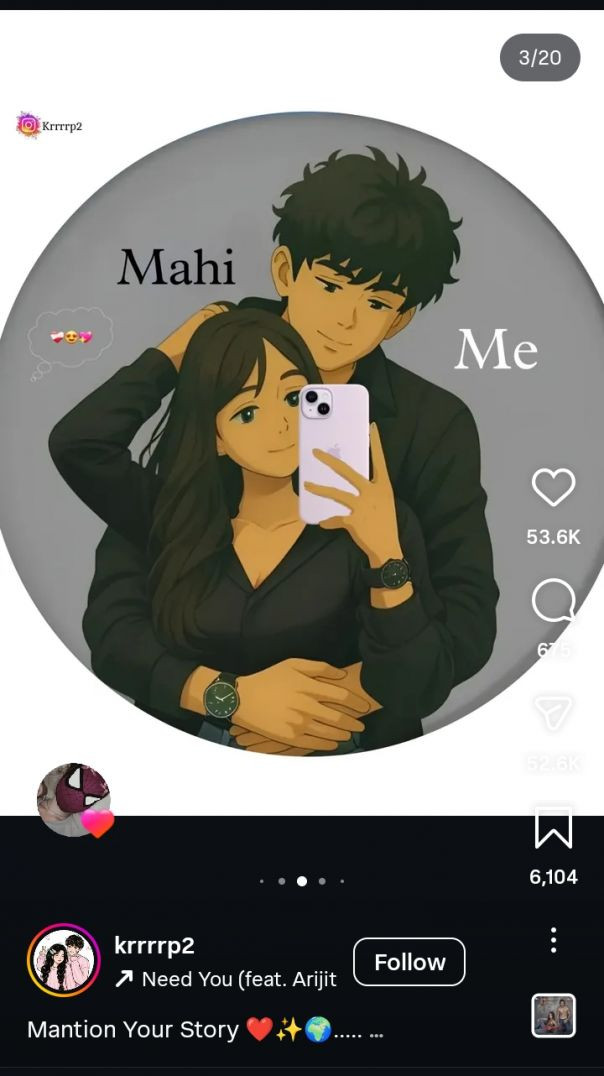Follow the krrrrp2 account
This screenshot has height=1076, width=604.
409,962
